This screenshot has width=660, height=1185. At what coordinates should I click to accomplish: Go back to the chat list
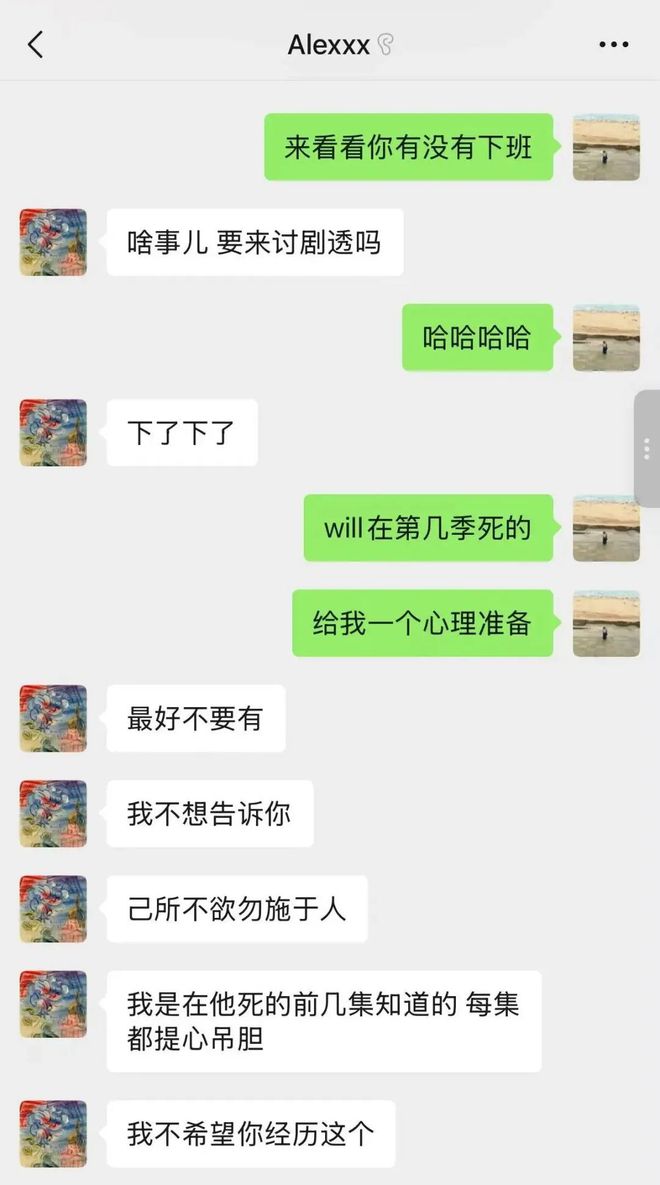[36, 45]
